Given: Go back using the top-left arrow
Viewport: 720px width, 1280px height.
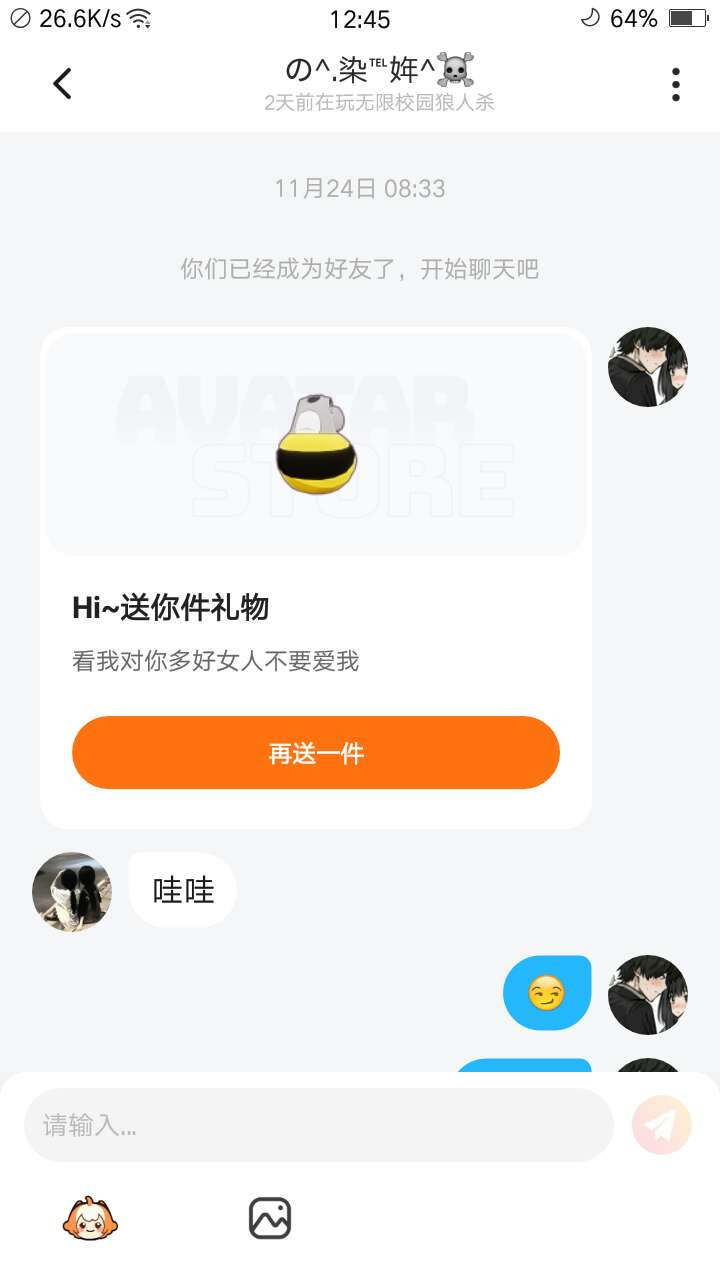Looking at the screenshot, I should [x=62, y=84].
